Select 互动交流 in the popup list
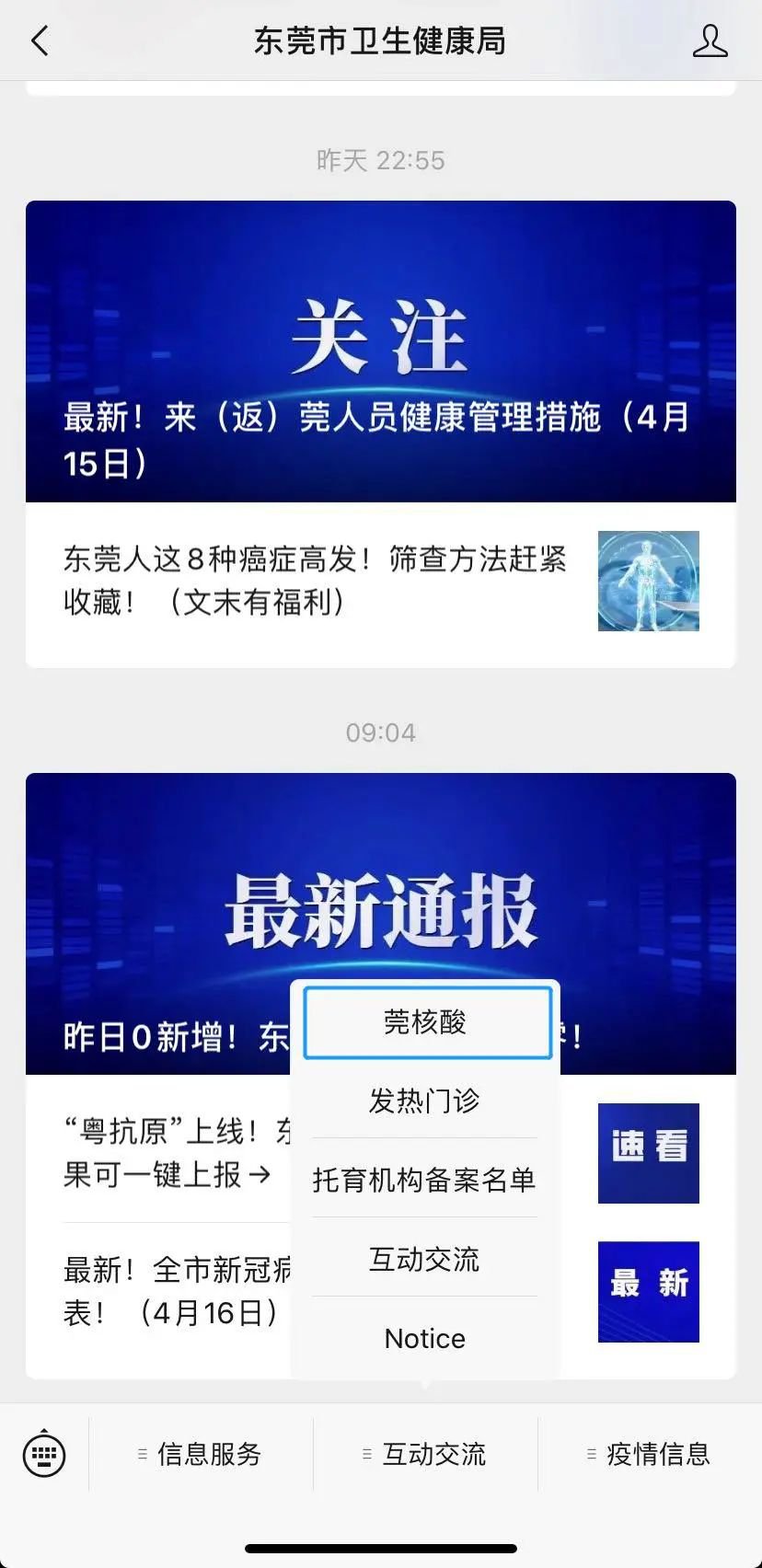Viewport: 762px width, 1568px height. pyautogui.click(x=425, y=1259)
